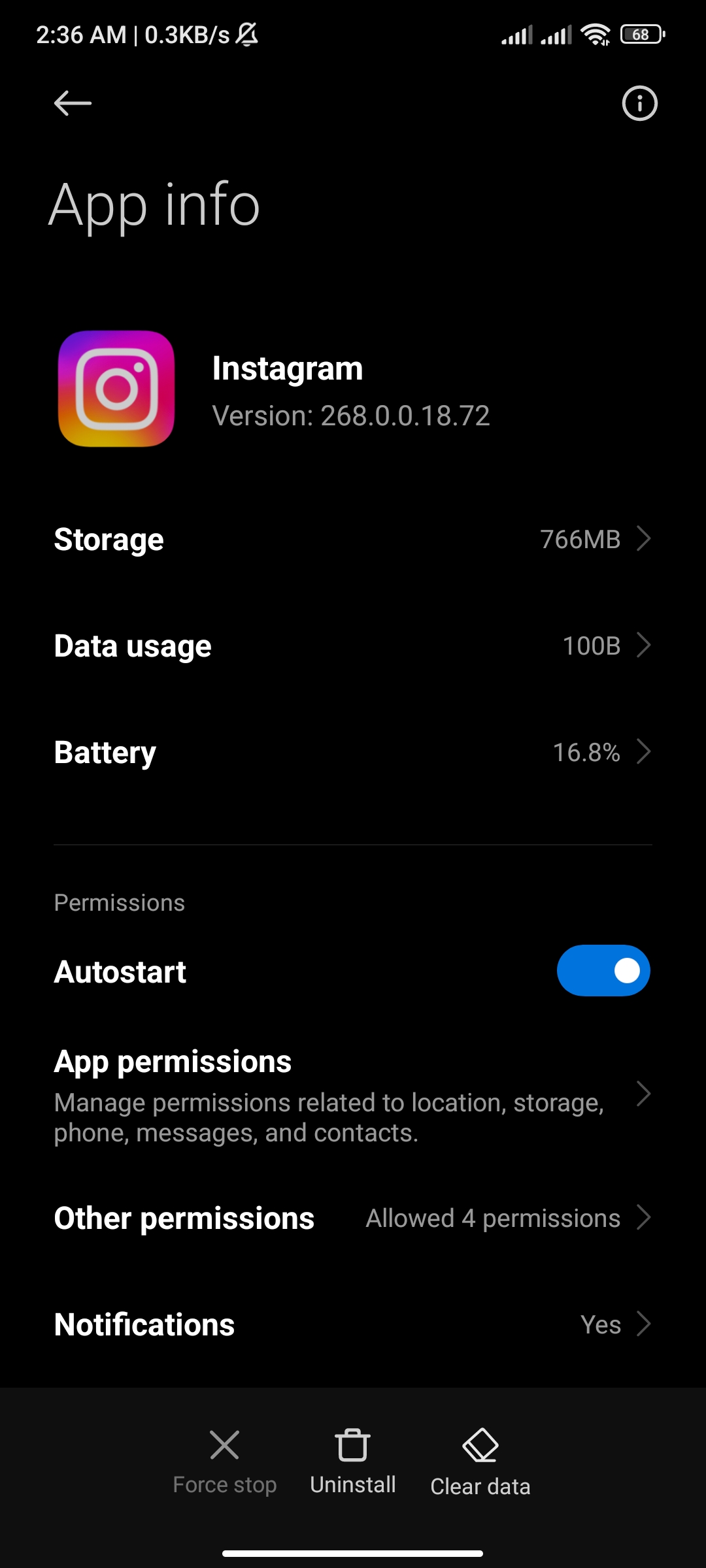
Task: Uninstall Instagram
Action: [353, 1461]
